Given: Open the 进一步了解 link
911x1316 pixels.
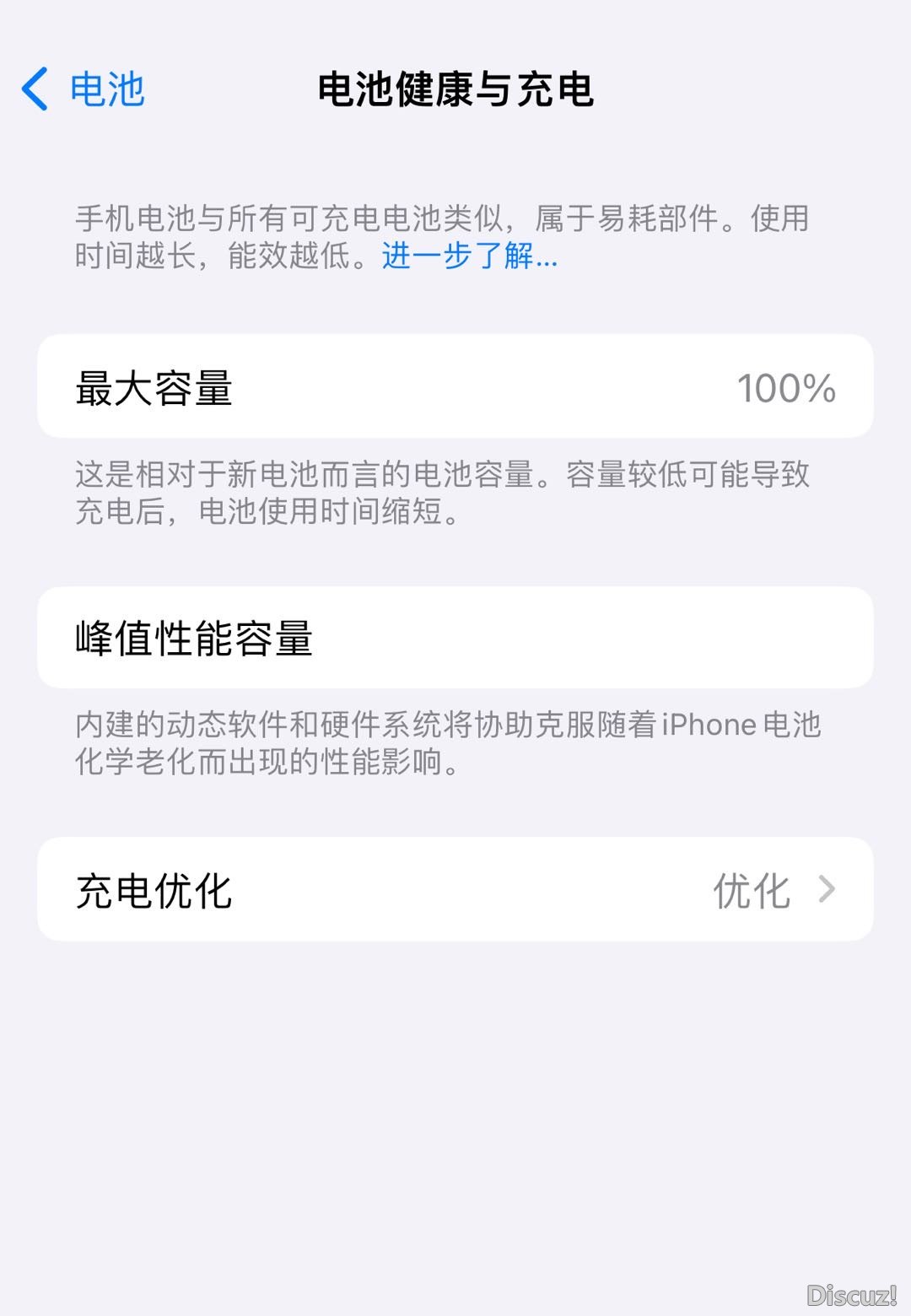Looking at the screenshot, I should 469,256.
